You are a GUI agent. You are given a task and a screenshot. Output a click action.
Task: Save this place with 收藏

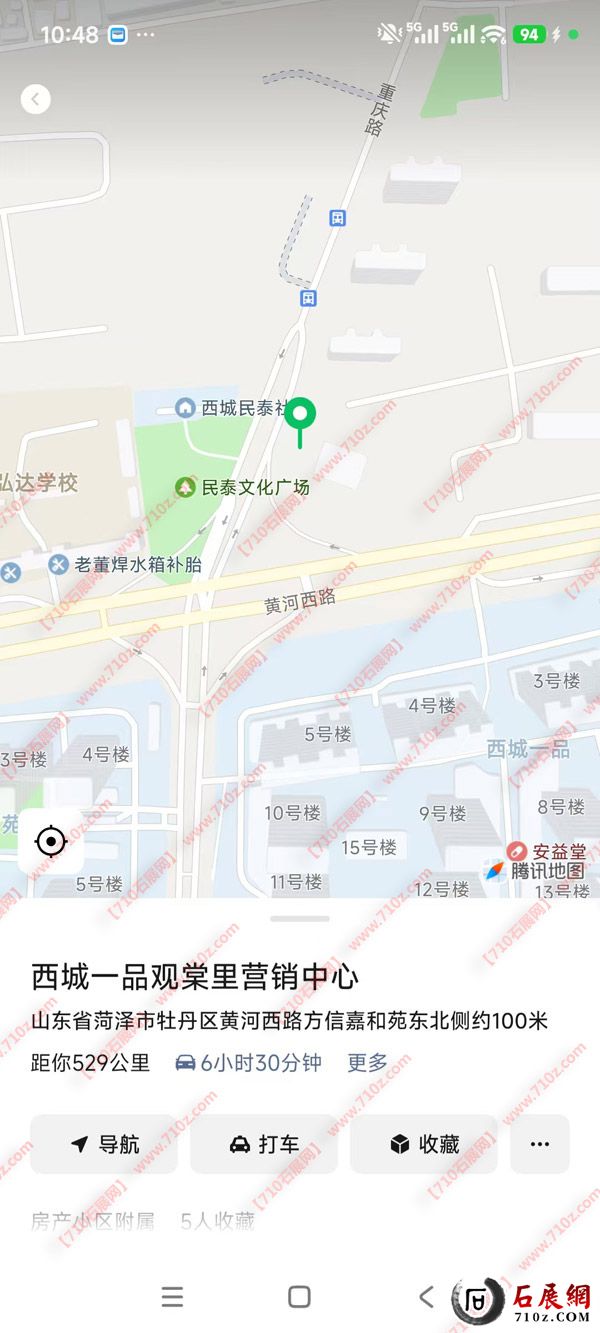click(x=424, y=1144)
